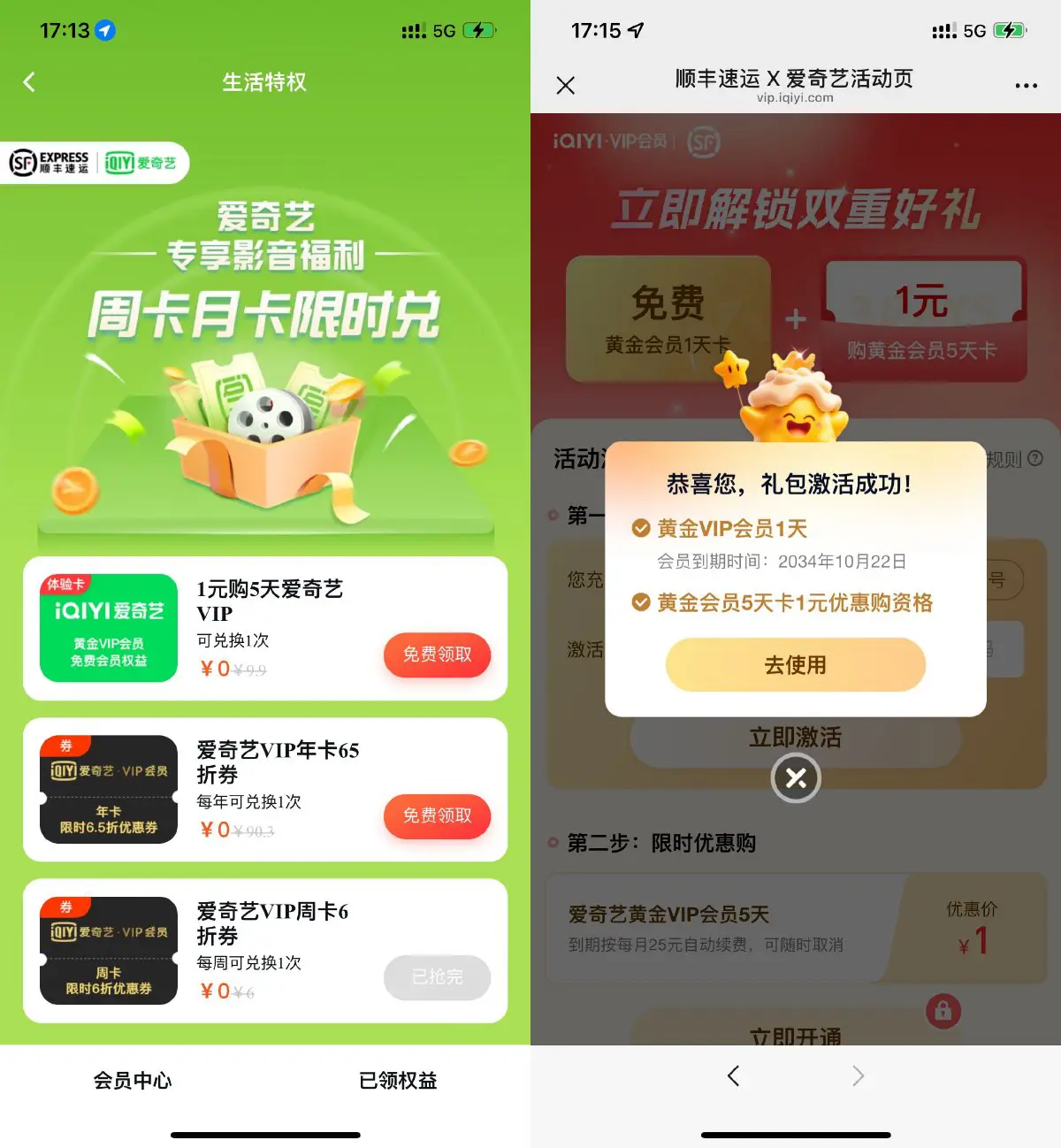The height and width of the screenshot is (1148, 1061).
Task: Tap the back chevron at top left
Action: tap(29, 81)
